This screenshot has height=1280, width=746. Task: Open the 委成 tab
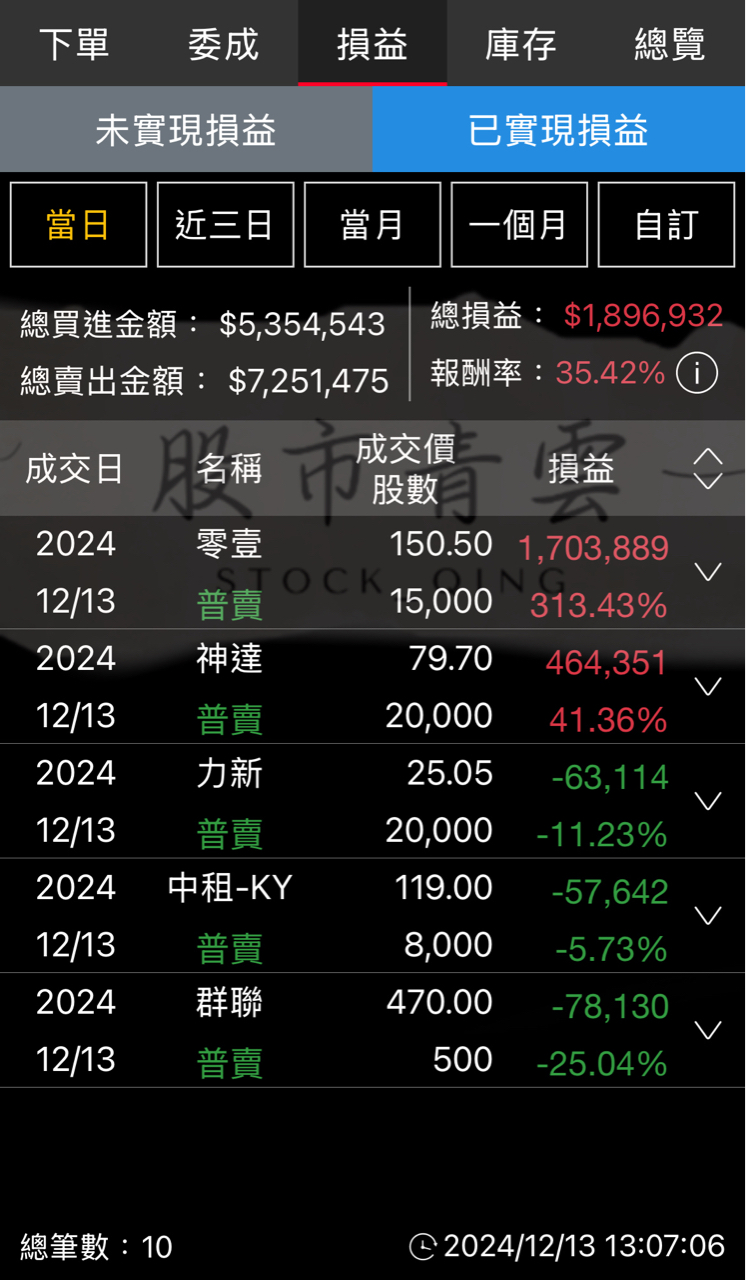point(223,44)
